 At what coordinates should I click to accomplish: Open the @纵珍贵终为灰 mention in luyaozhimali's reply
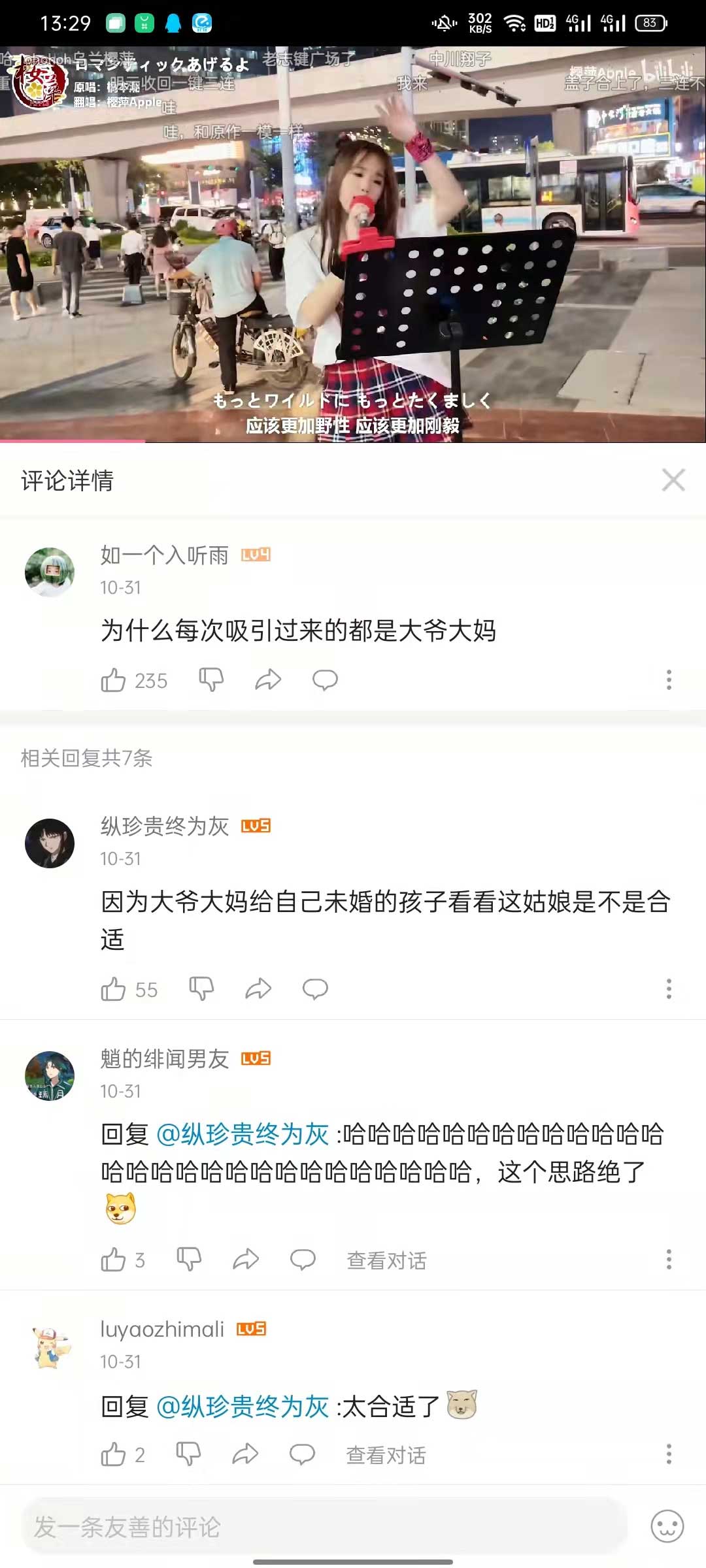(243, 1407)
